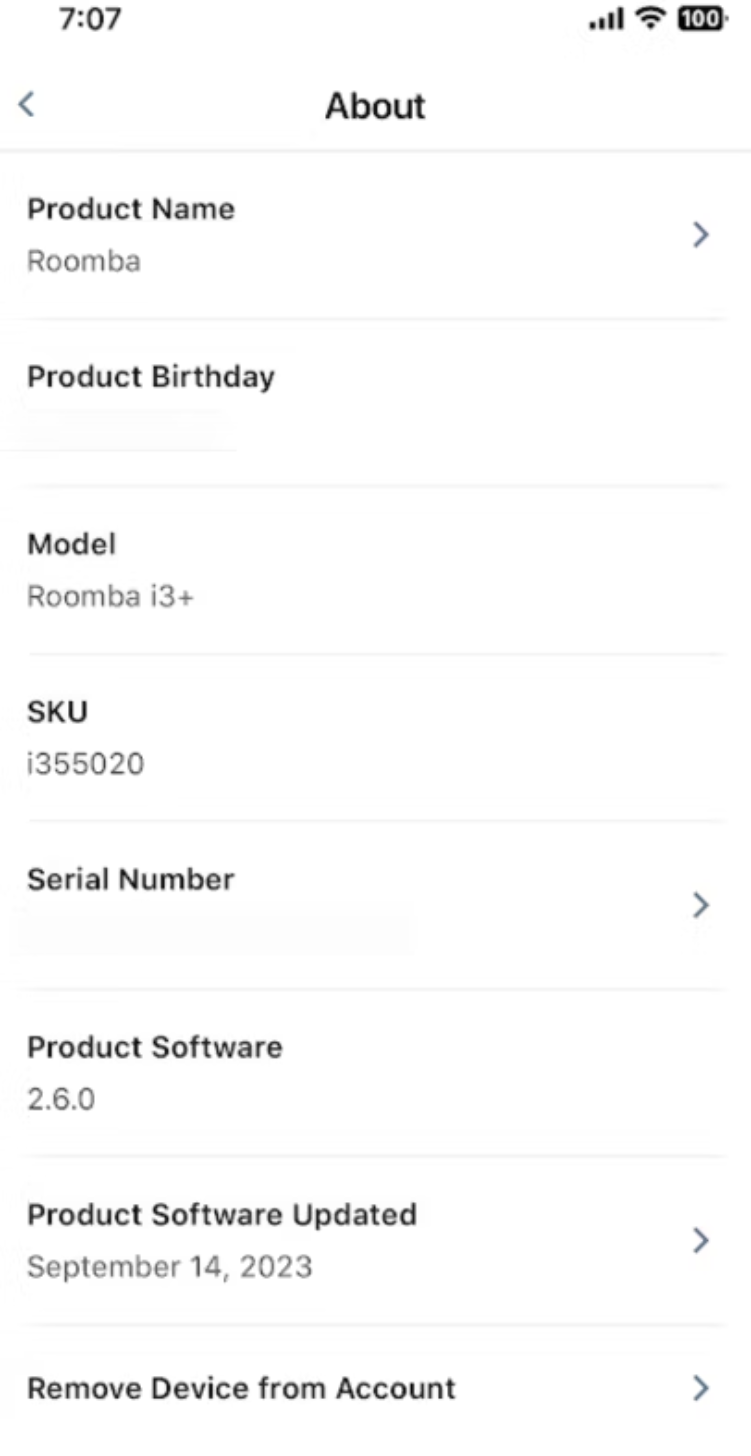Select Remove Device from Account
This screenshot has width=751, height=1456.
240,1388
